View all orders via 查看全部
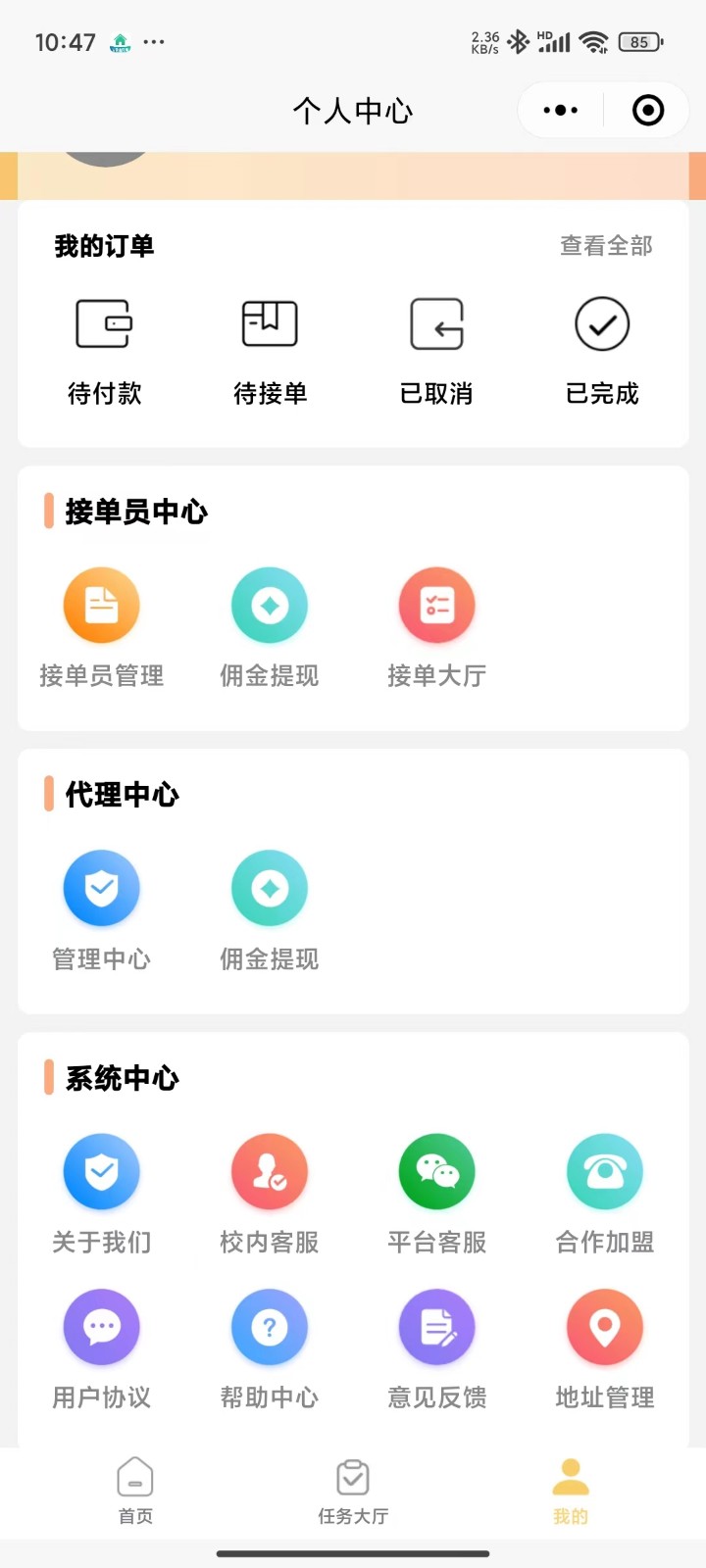The image size is (706, 1568). [x=606, y=246]
